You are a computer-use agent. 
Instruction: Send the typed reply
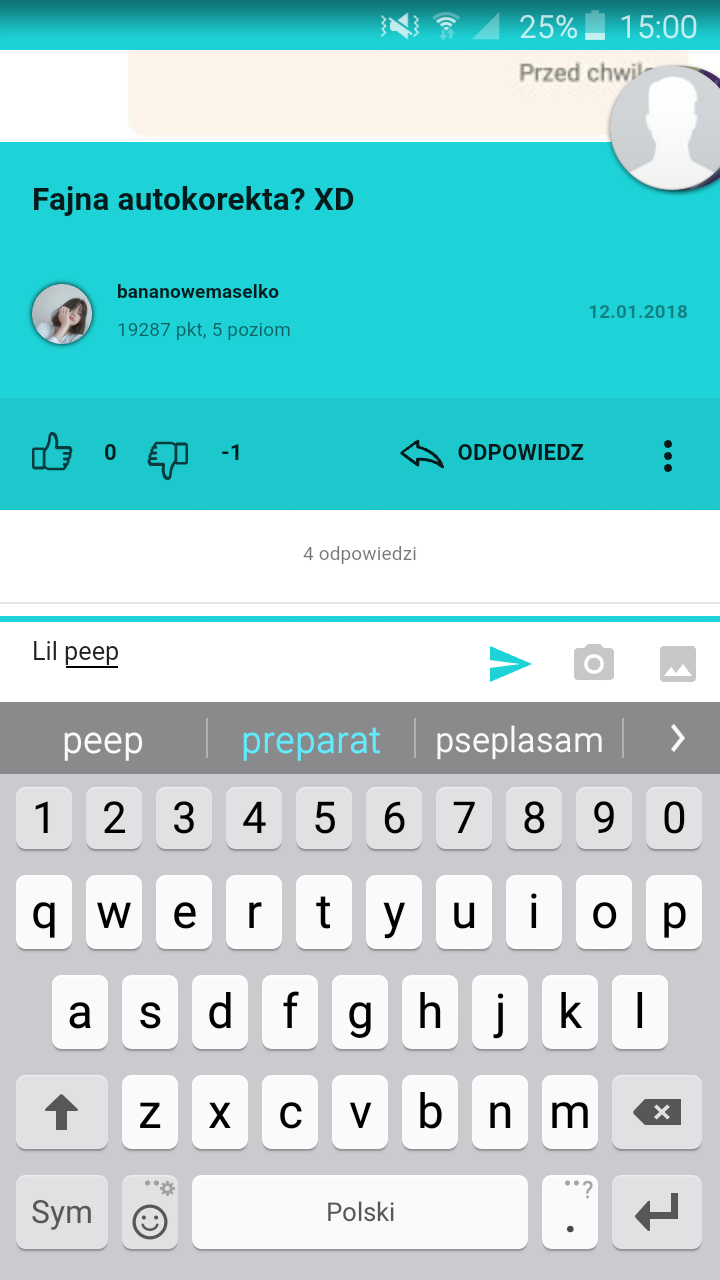click(x=510, y=664)
